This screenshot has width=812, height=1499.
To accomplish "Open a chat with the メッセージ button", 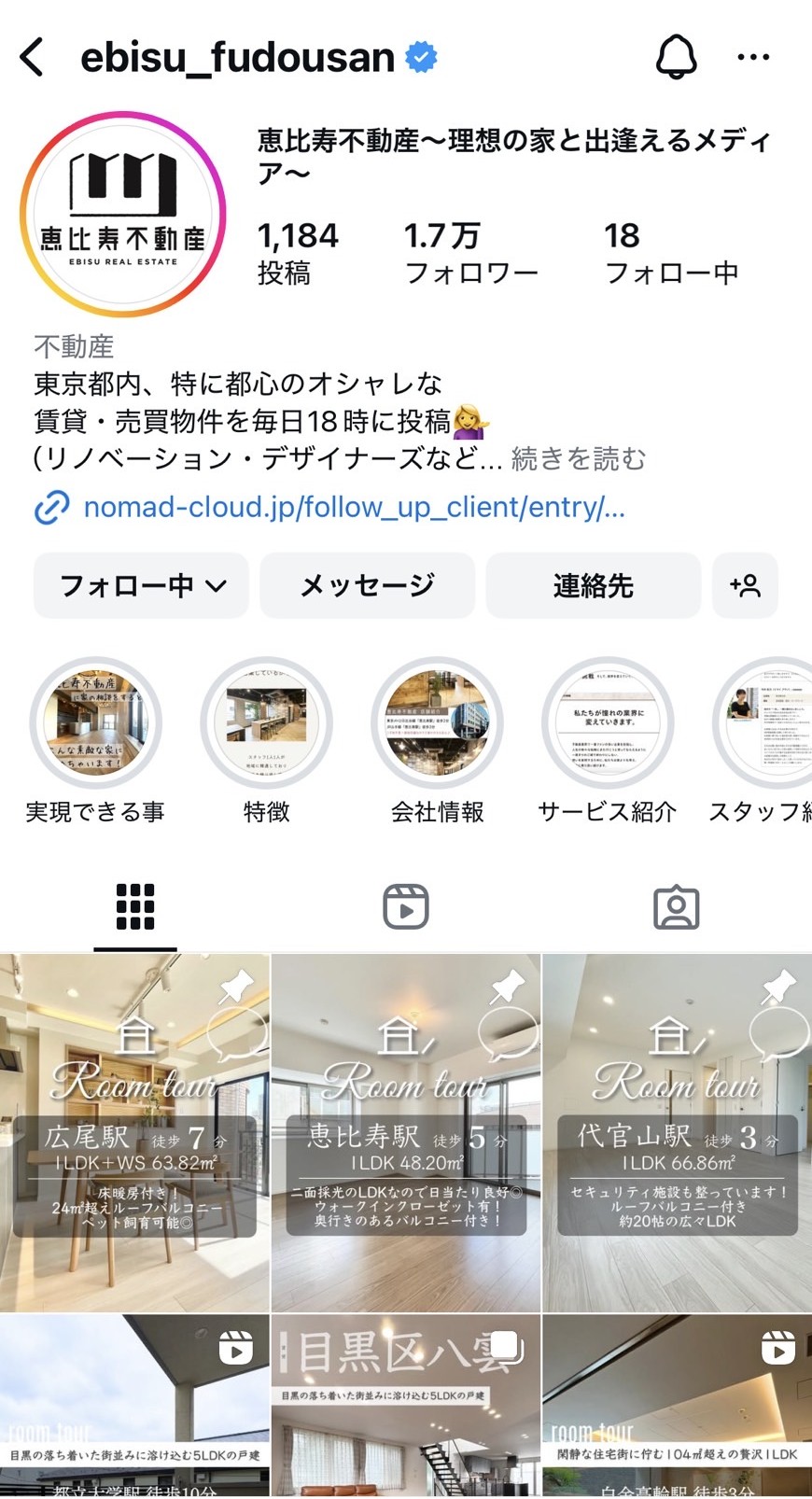I will click(367, 585).
